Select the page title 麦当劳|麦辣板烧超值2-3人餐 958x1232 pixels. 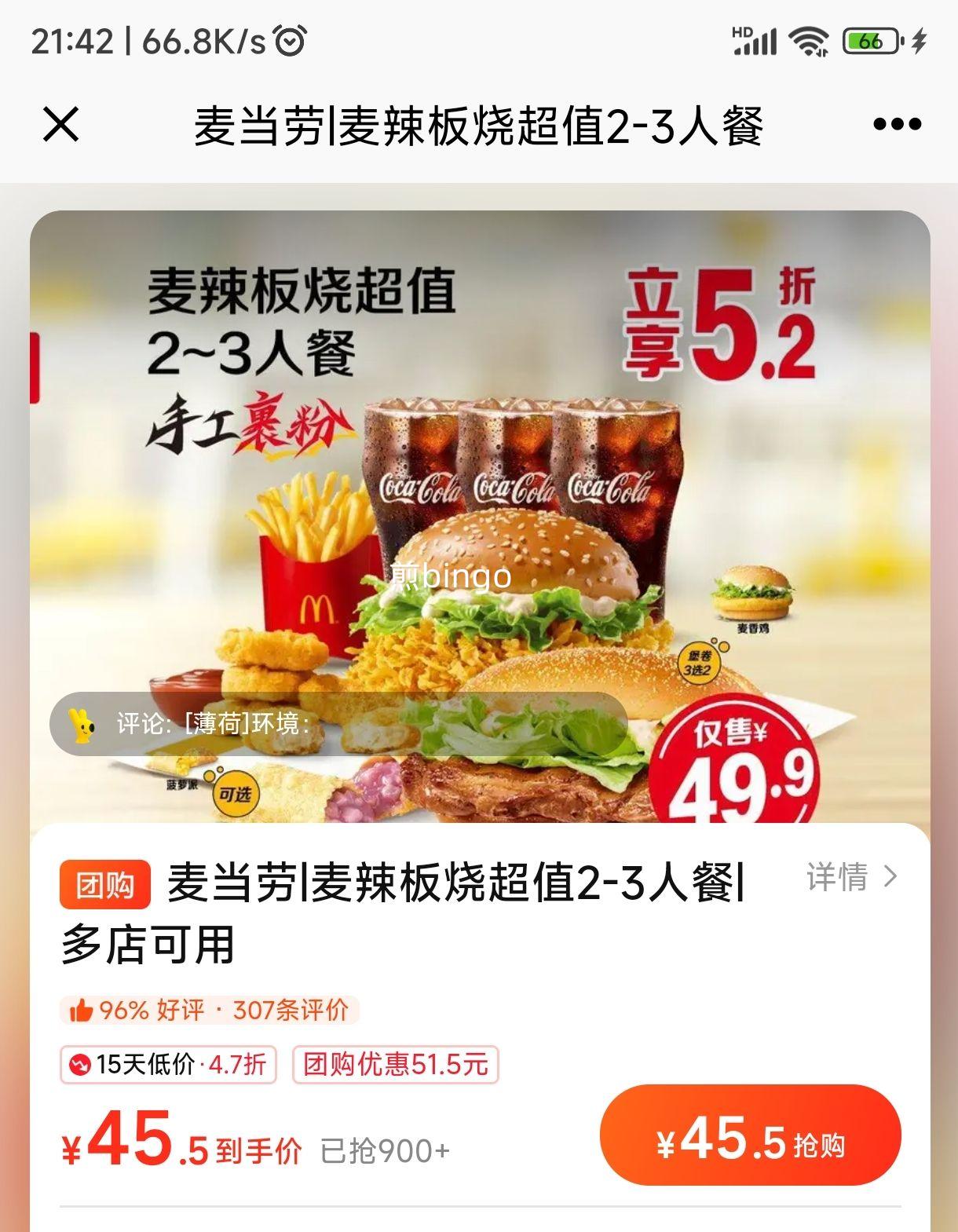[x=479, y=122]
